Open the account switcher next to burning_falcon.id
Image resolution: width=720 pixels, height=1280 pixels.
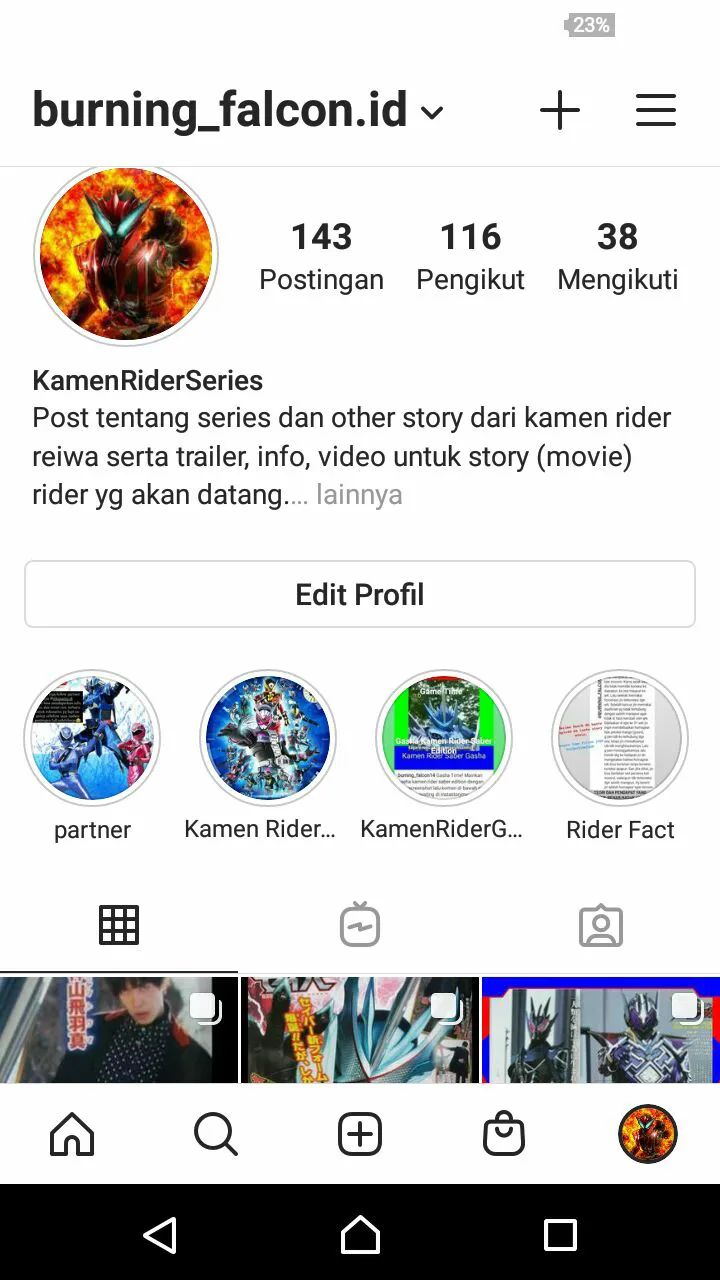click(x=432, y=112)
